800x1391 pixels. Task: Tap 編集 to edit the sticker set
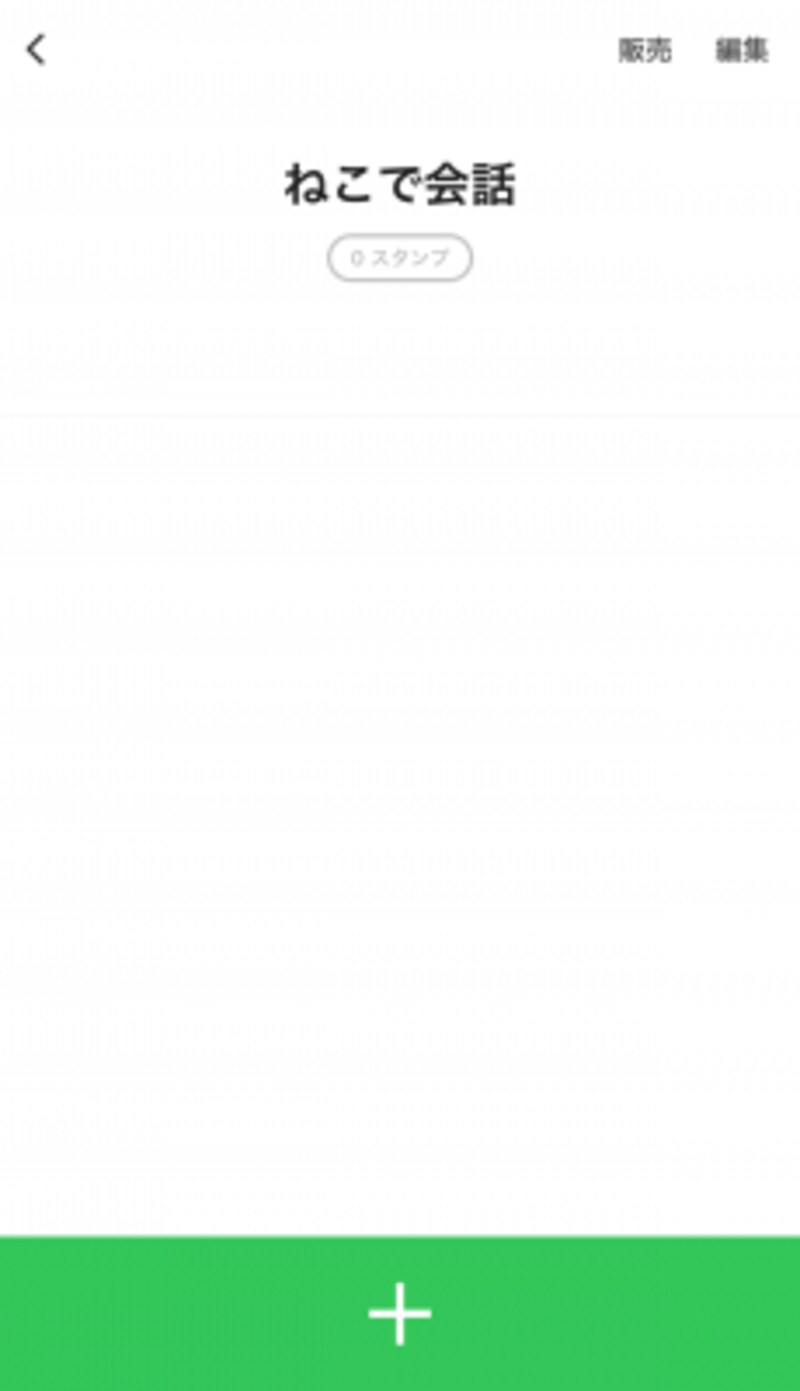point(742,51)
